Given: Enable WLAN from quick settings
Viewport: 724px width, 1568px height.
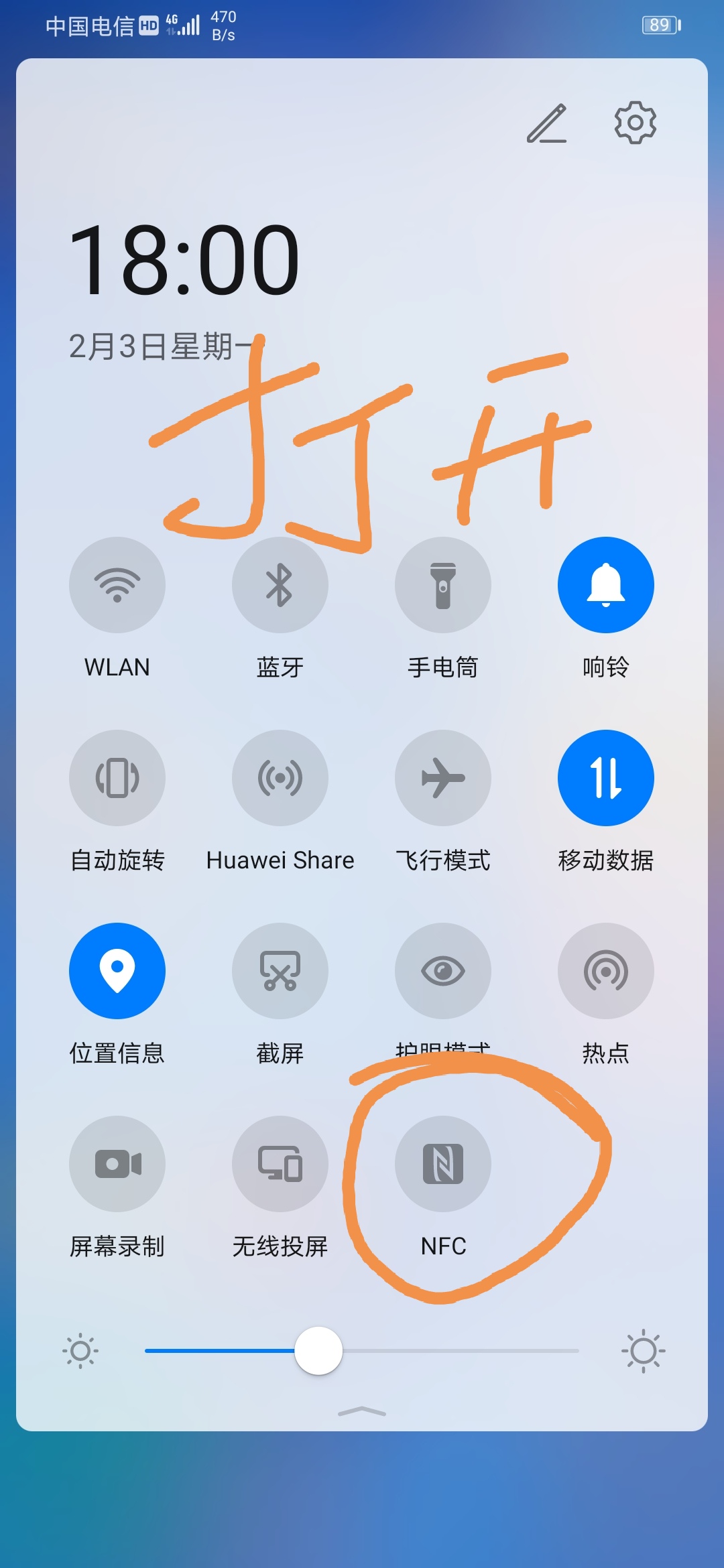Looking at the screenshot, I should [117, 584].
